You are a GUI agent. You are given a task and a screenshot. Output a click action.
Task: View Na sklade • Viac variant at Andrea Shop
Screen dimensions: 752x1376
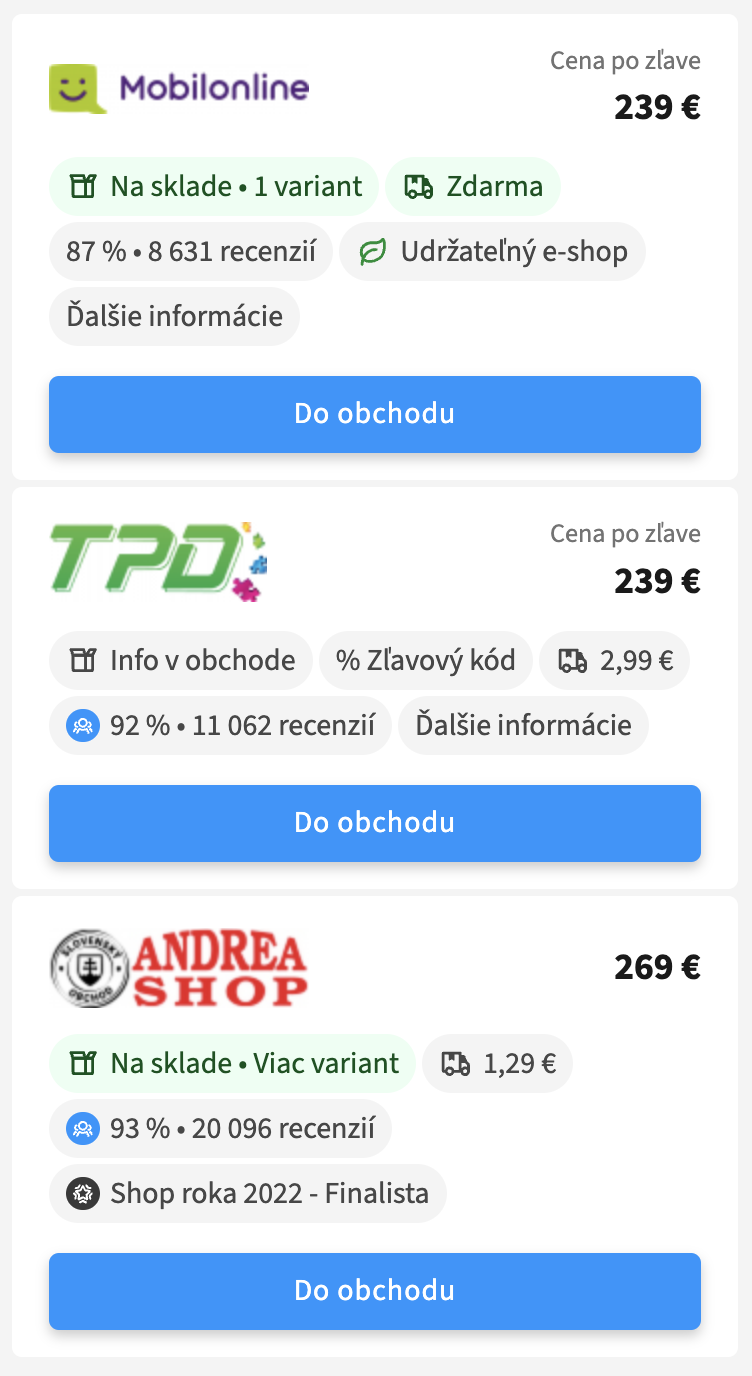pos(232,1063)
